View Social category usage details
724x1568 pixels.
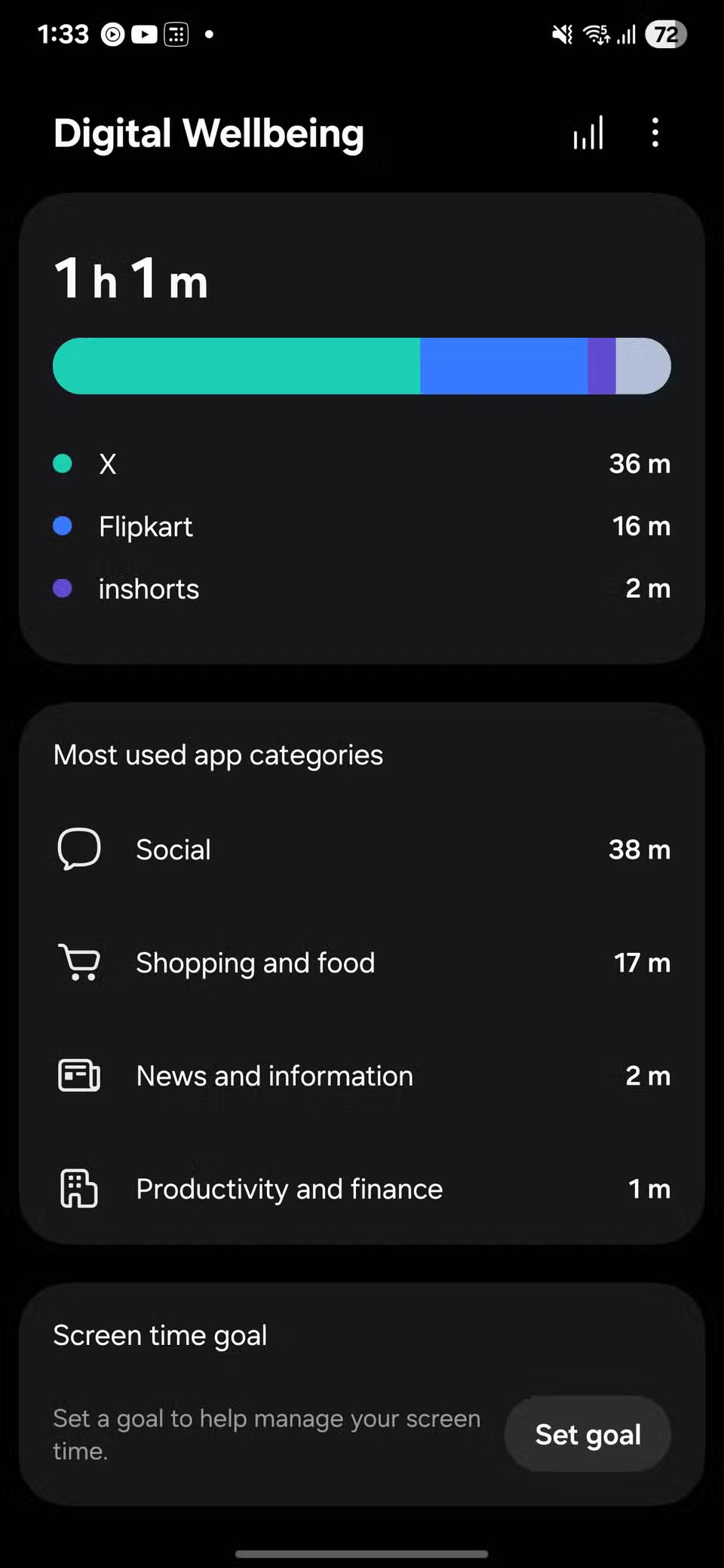(362, 850)
